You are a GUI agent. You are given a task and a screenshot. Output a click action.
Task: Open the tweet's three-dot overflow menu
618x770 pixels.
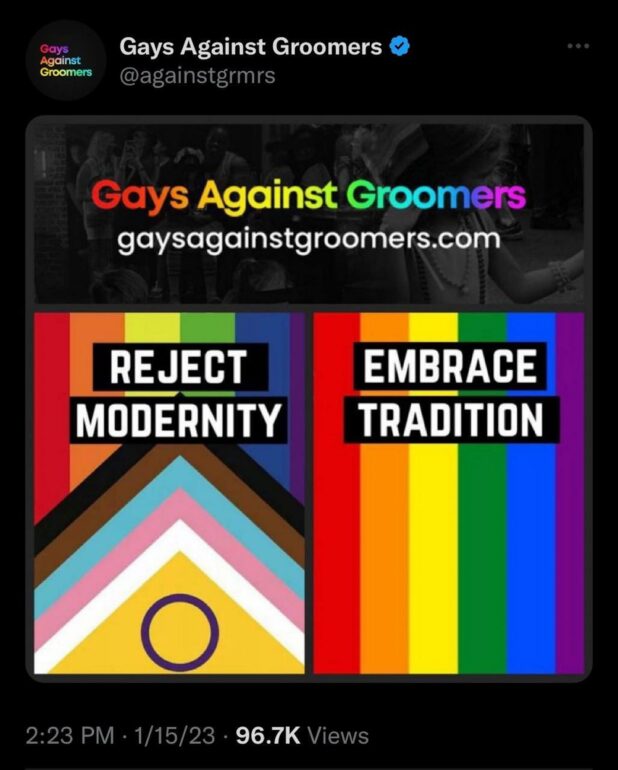click(x=578, y=47)
